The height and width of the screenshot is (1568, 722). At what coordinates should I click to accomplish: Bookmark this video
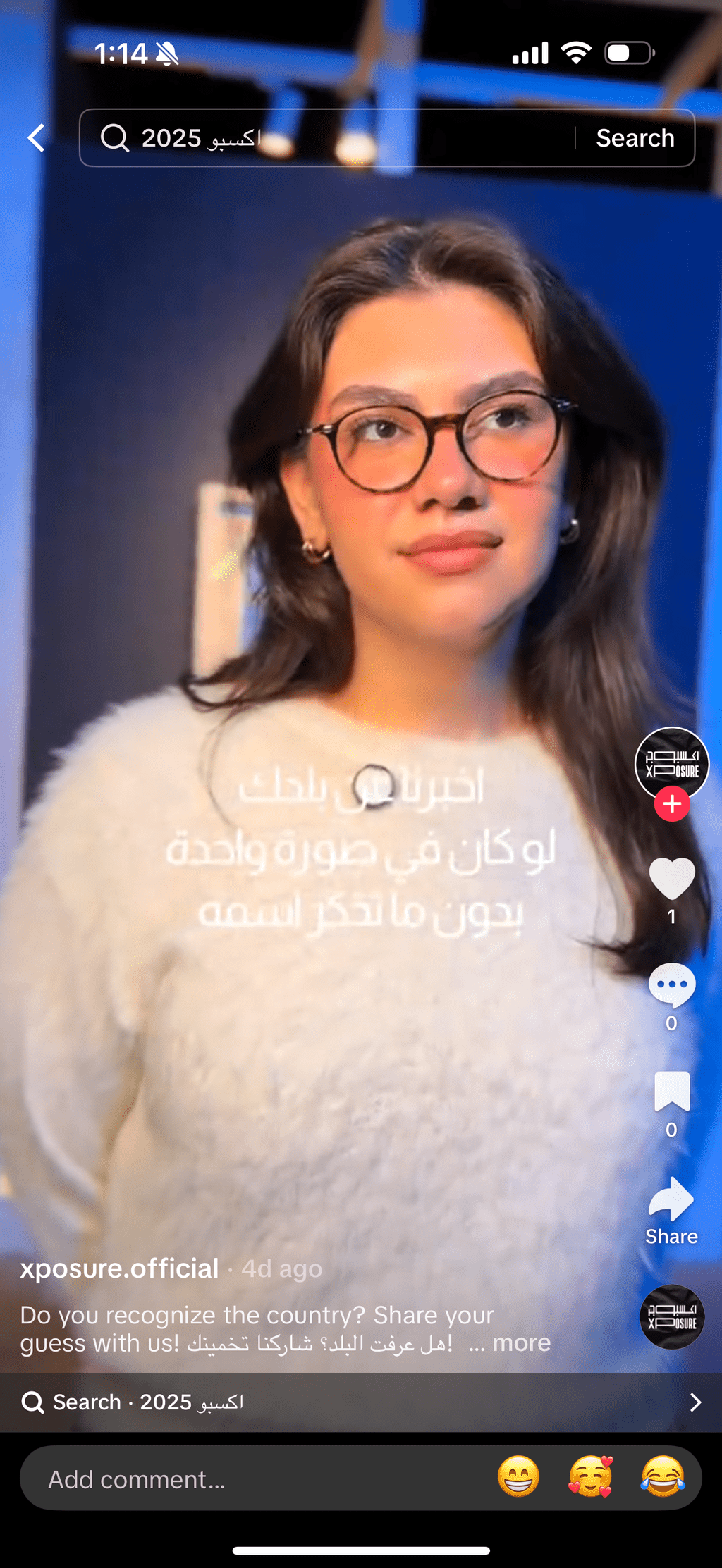[x=672, y=1092]
